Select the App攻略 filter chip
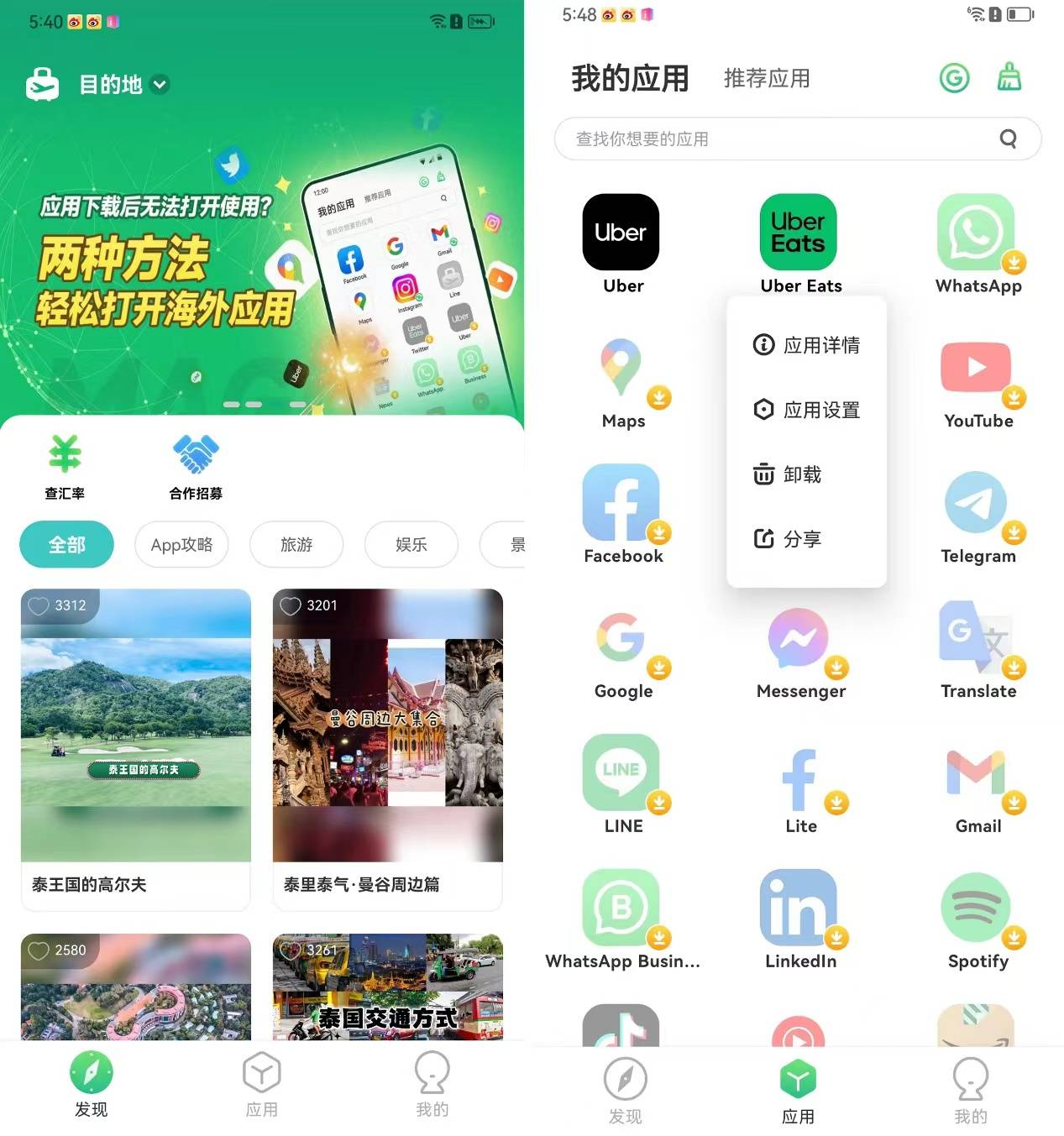Viewport: 1064px width, 1136px height. point(181,545)
